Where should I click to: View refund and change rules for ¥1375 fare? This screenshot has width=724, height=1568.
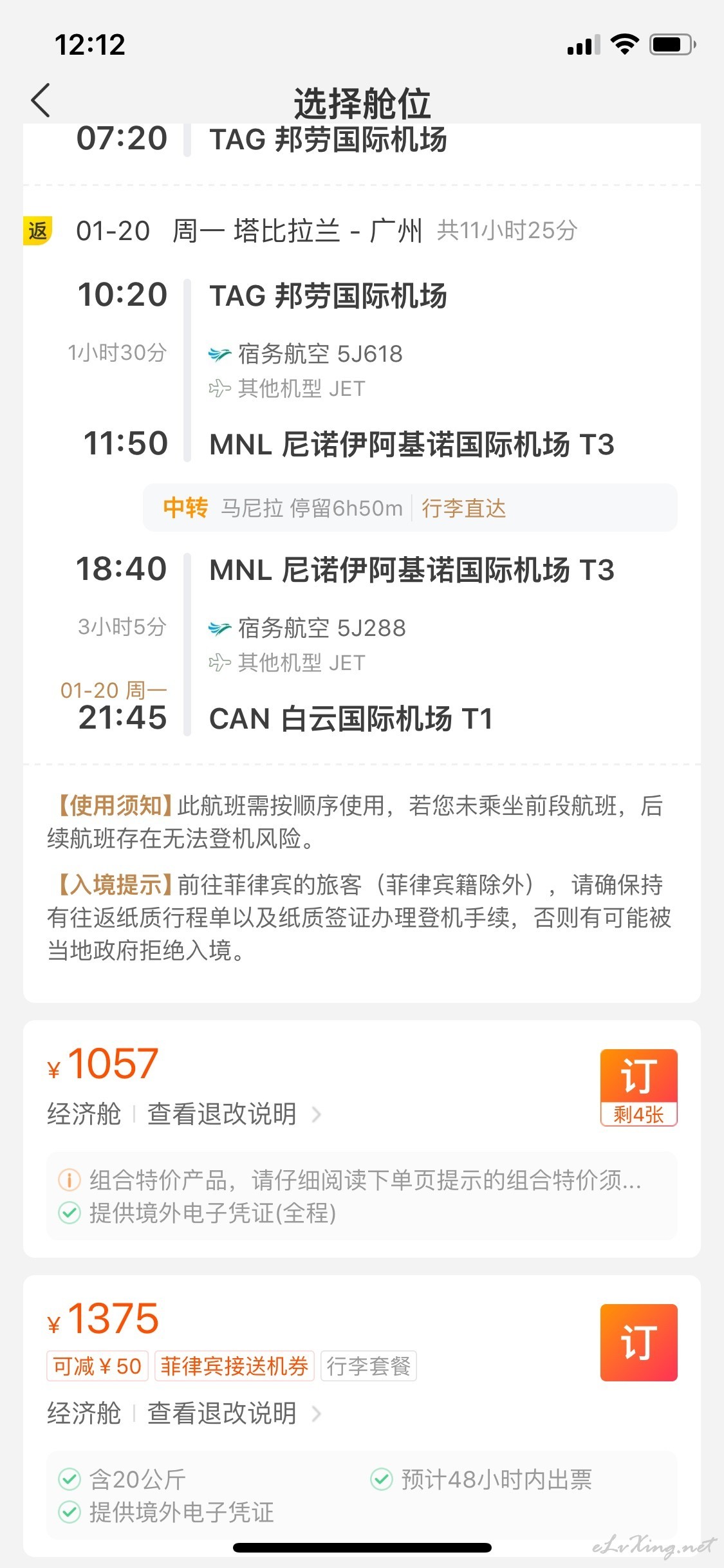pyautogui.click(x=234, y=1414)
